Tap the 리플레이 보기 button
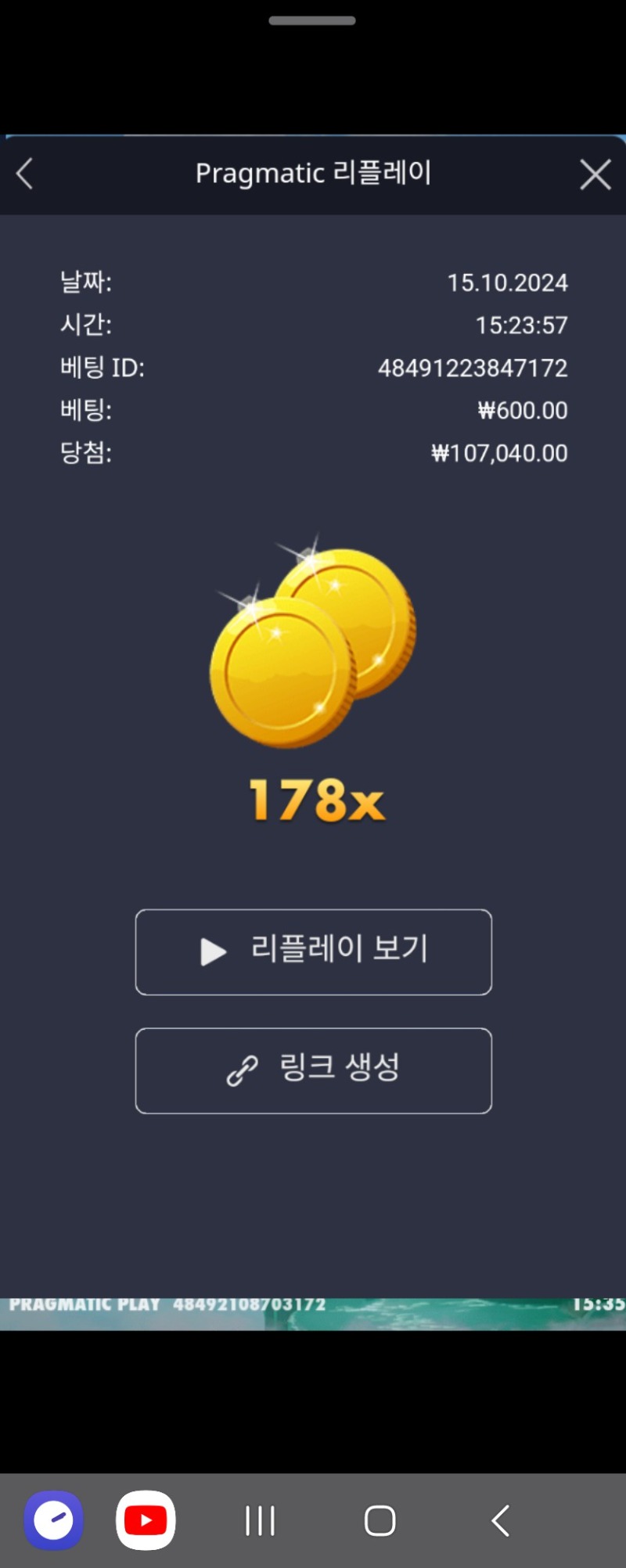This screenshot has width=626, height=1568. click(313, 951)
